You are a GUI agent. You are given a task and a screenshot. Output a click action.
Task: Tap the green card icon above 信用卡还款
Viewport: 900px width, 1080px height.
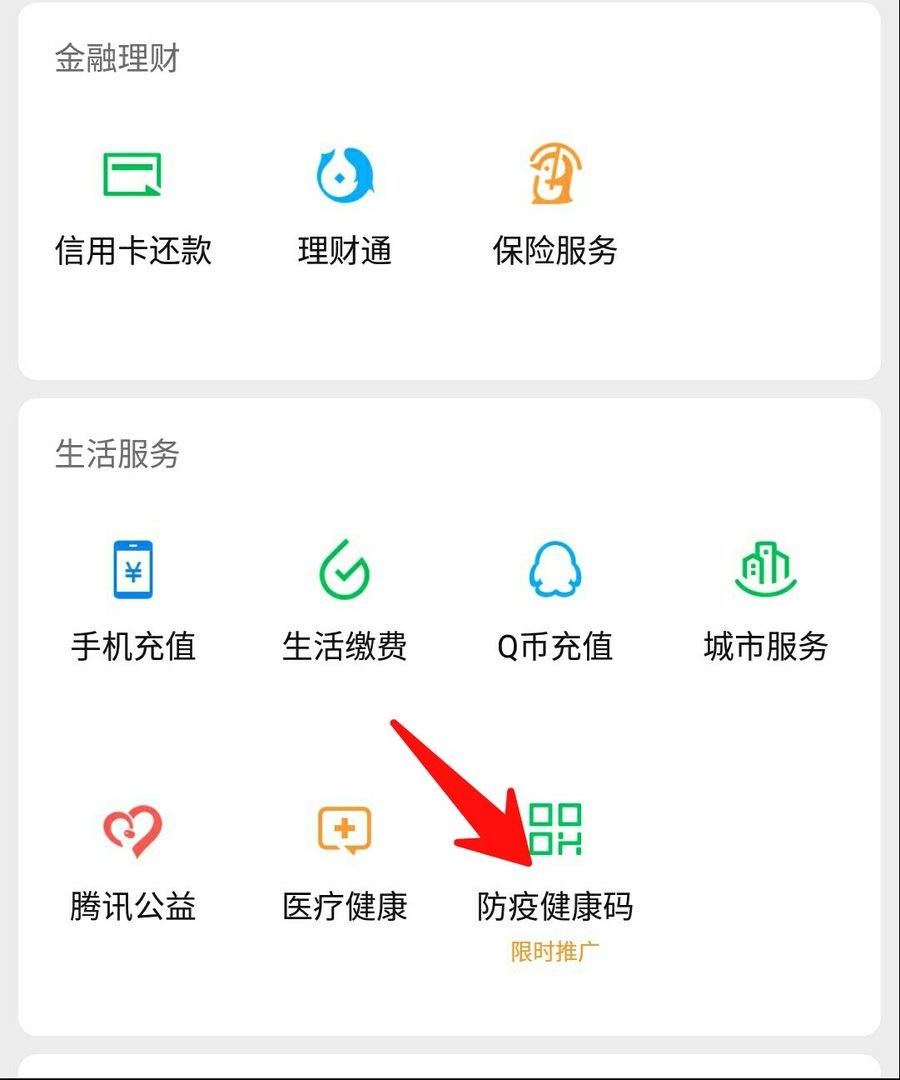tap(131, 172)
